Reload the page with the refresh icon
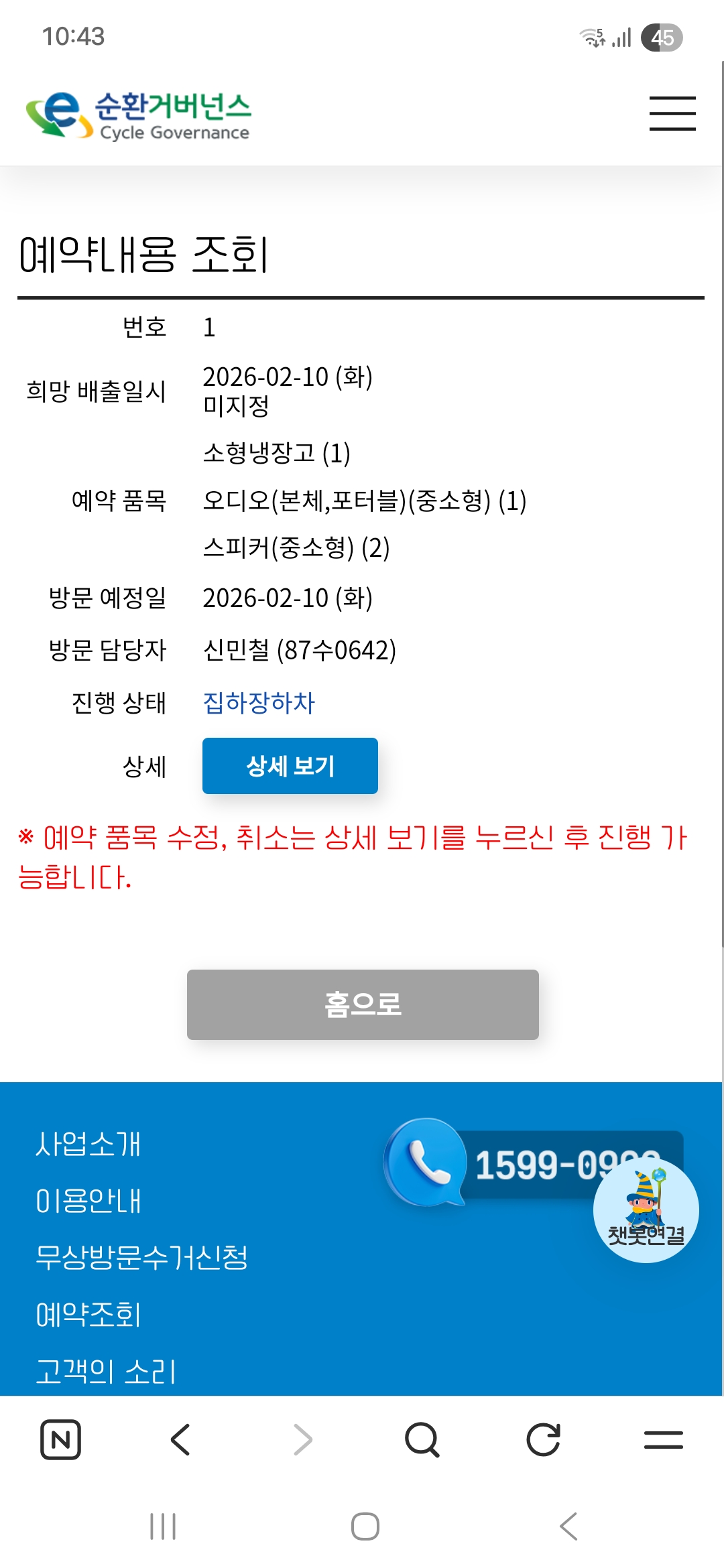This screenshot has height=1568, width=724. (543, 1439)
